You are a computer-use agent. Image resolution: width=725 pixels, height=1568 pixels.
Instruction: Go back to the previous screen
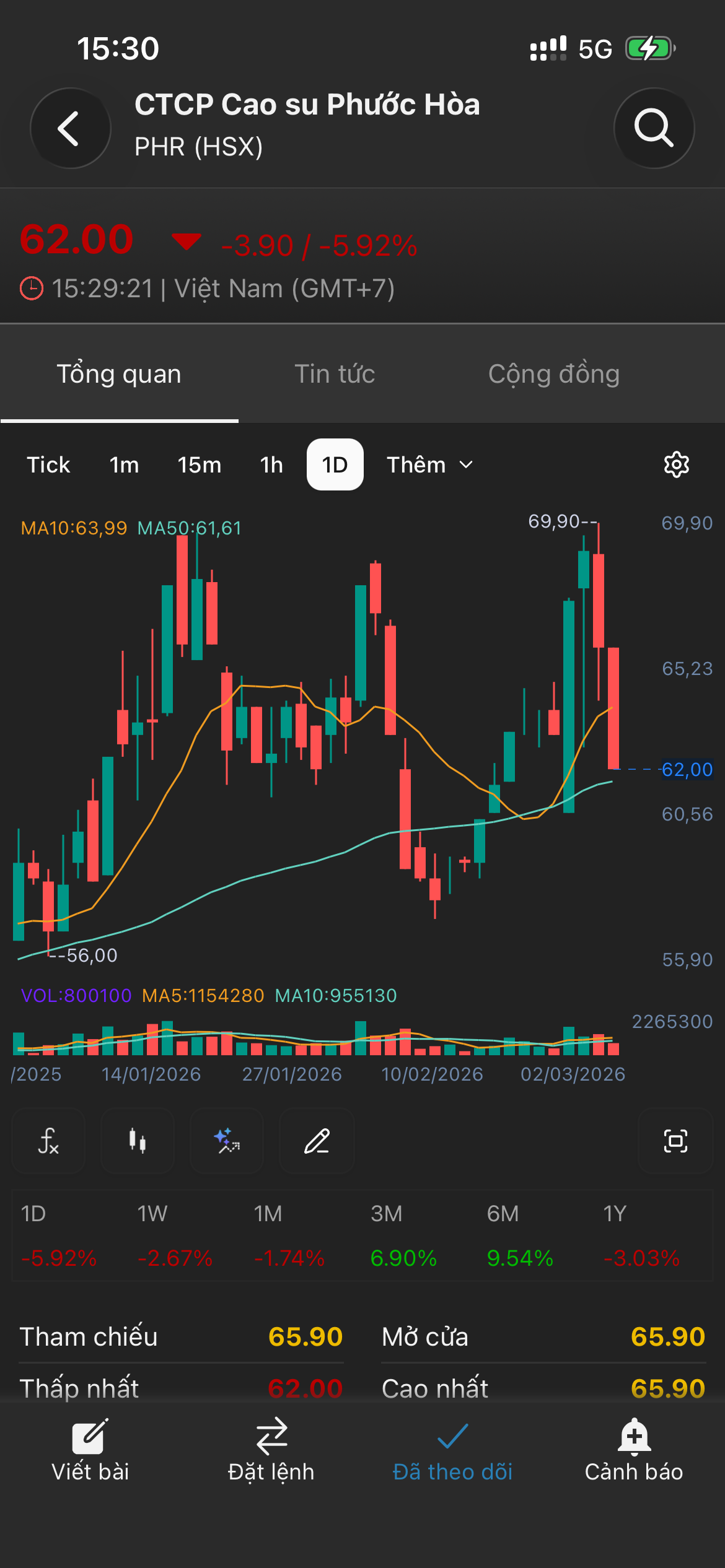pos(70,128)
